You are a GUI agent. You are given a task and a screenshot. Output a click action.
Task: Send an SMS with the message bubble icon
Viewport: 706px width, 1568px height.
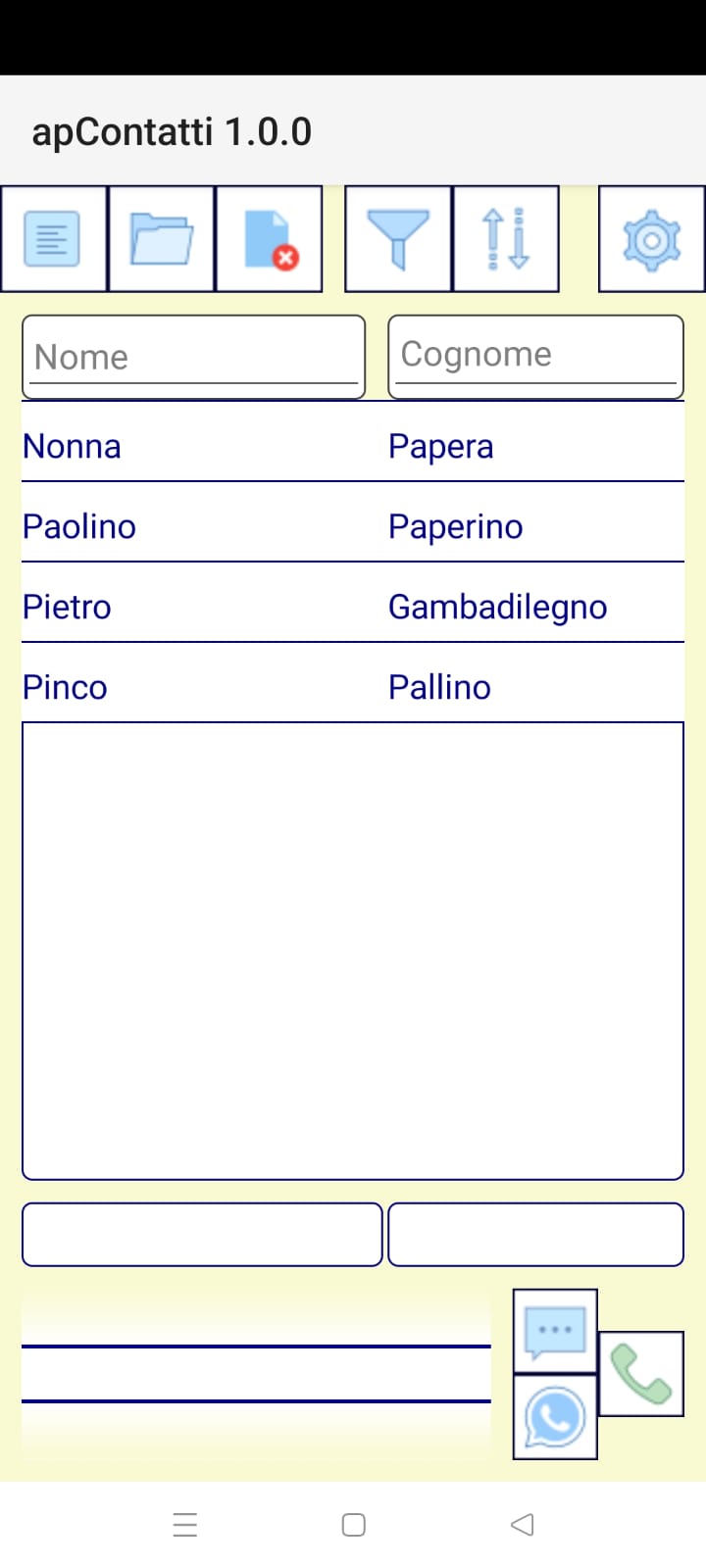point(555,1331)
